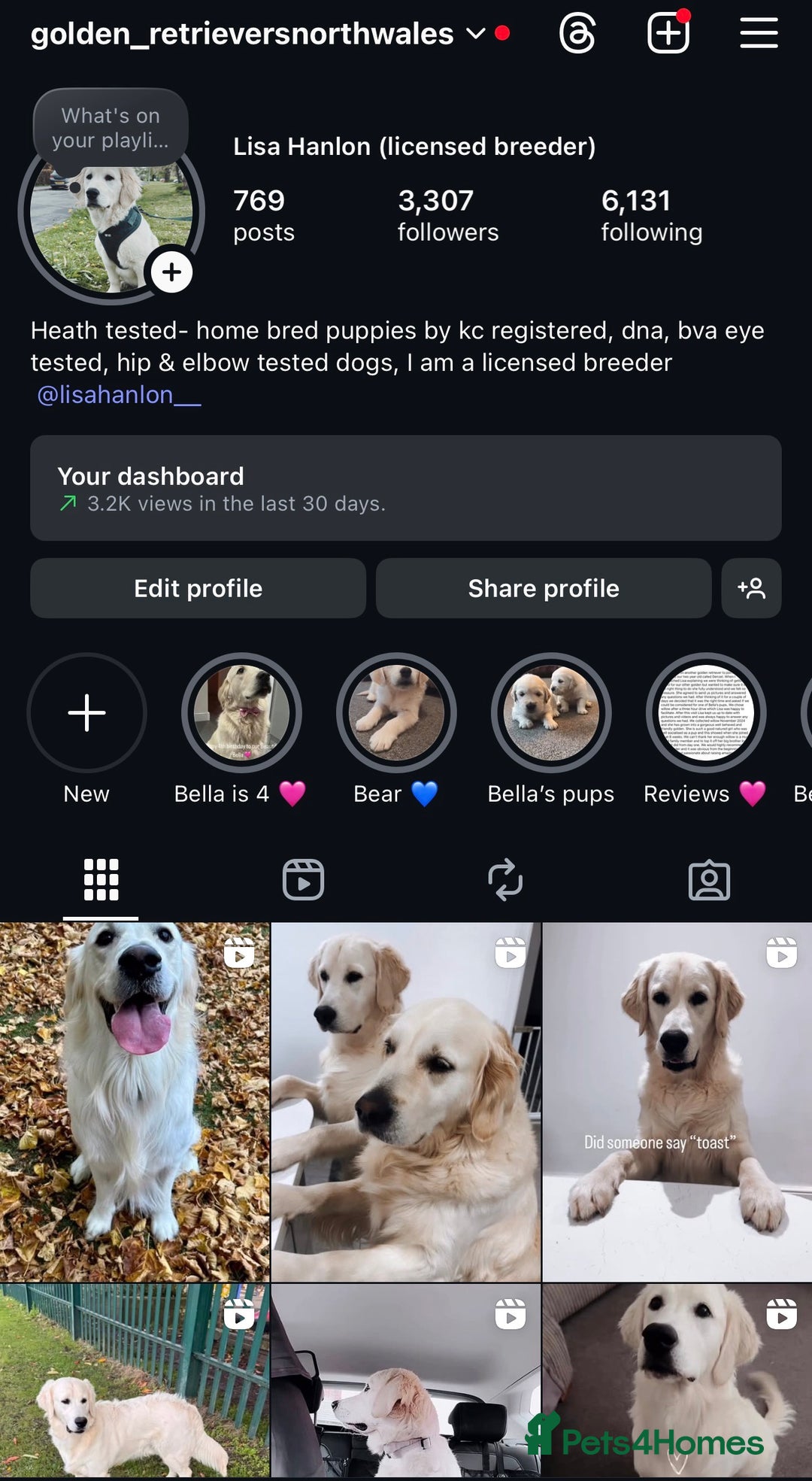
Task: Add to story via profile picture plus
Action: [171, 272]
